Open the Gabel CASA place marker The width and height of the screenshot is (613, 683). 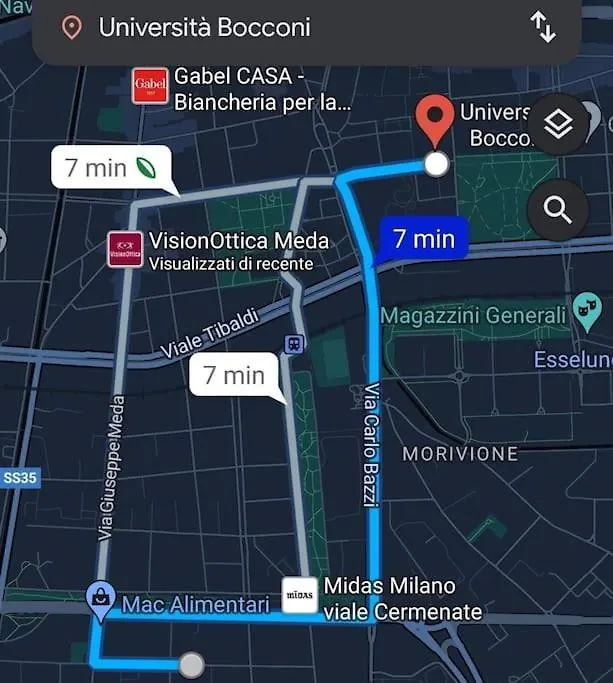click(150, 87)
